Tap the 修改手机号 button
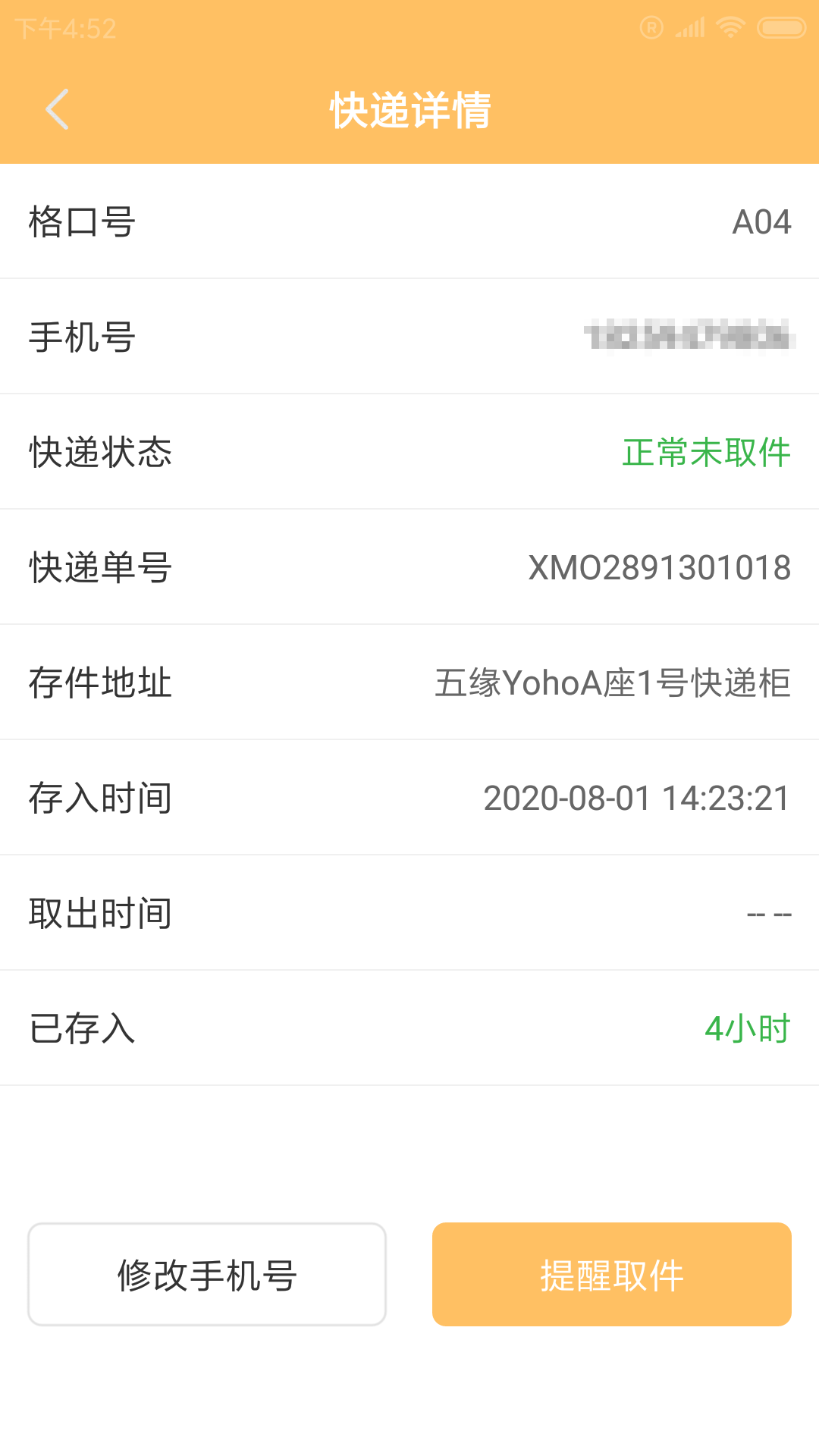The height and width of the screenshot is (1456, 819). pyautogui.click(x=207, y=1274)
